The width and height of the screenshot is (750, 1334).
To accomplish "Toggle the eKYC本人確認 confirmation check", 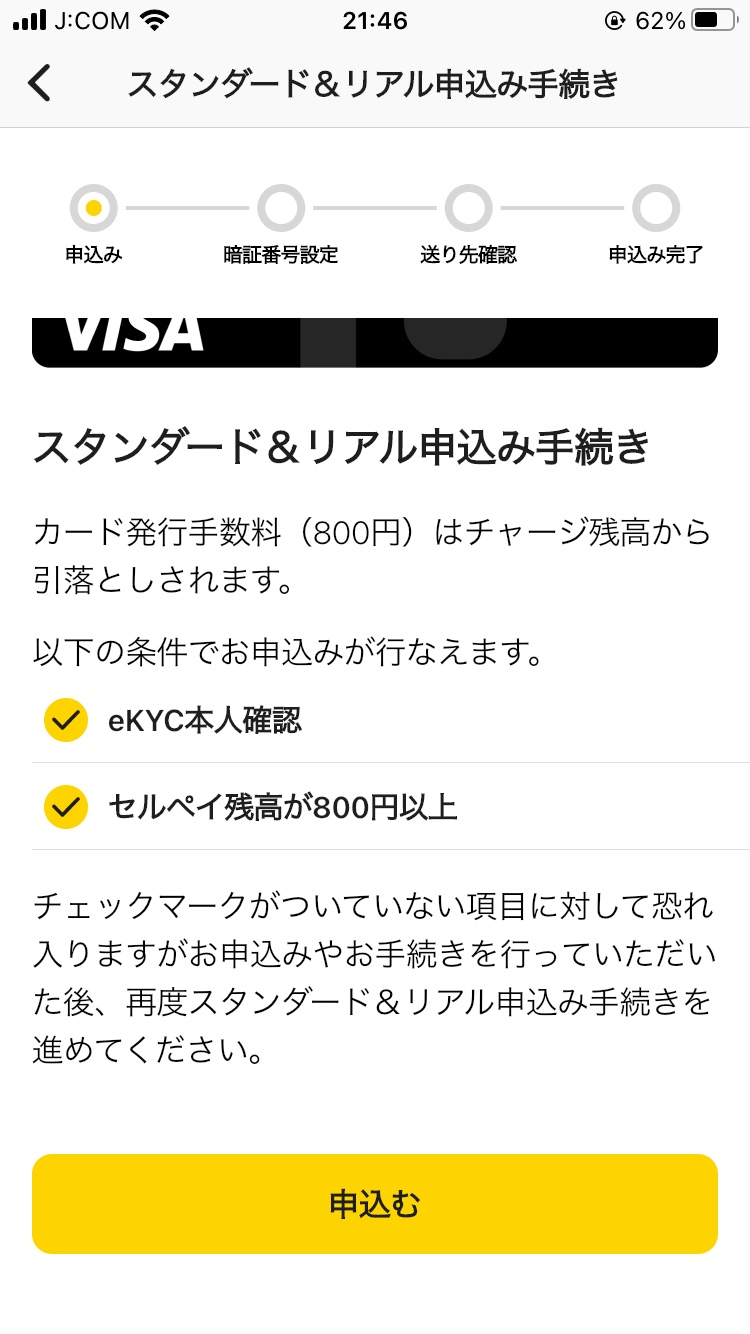I will click(65, 719).
